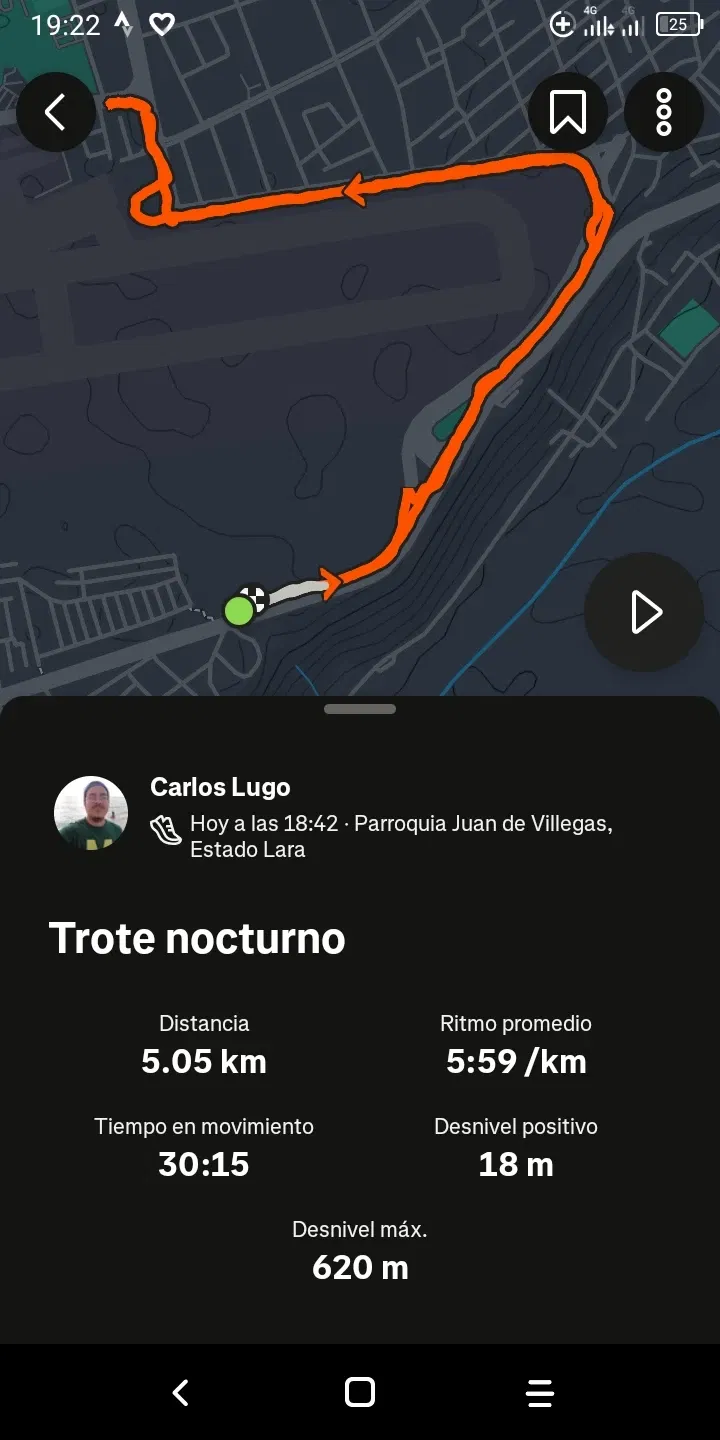720x1440 pixels.
Task: Play the route animation
Action: point(645,612)
